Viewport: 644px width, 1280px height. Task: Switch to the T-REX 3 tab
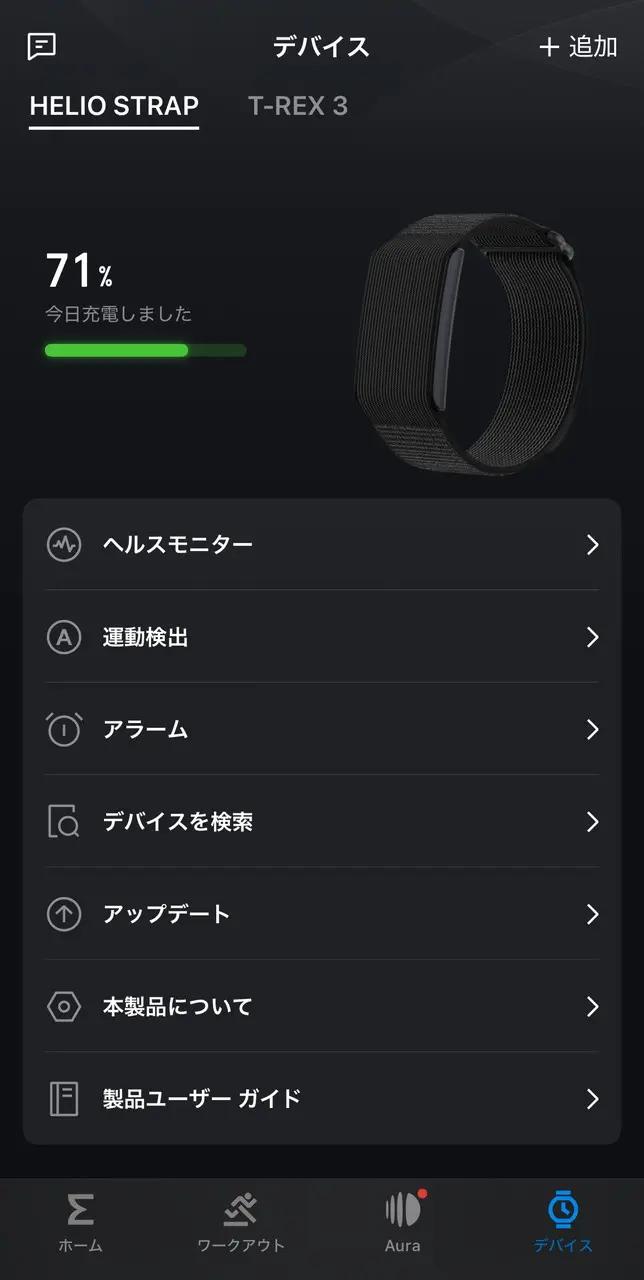coord(298,106)
